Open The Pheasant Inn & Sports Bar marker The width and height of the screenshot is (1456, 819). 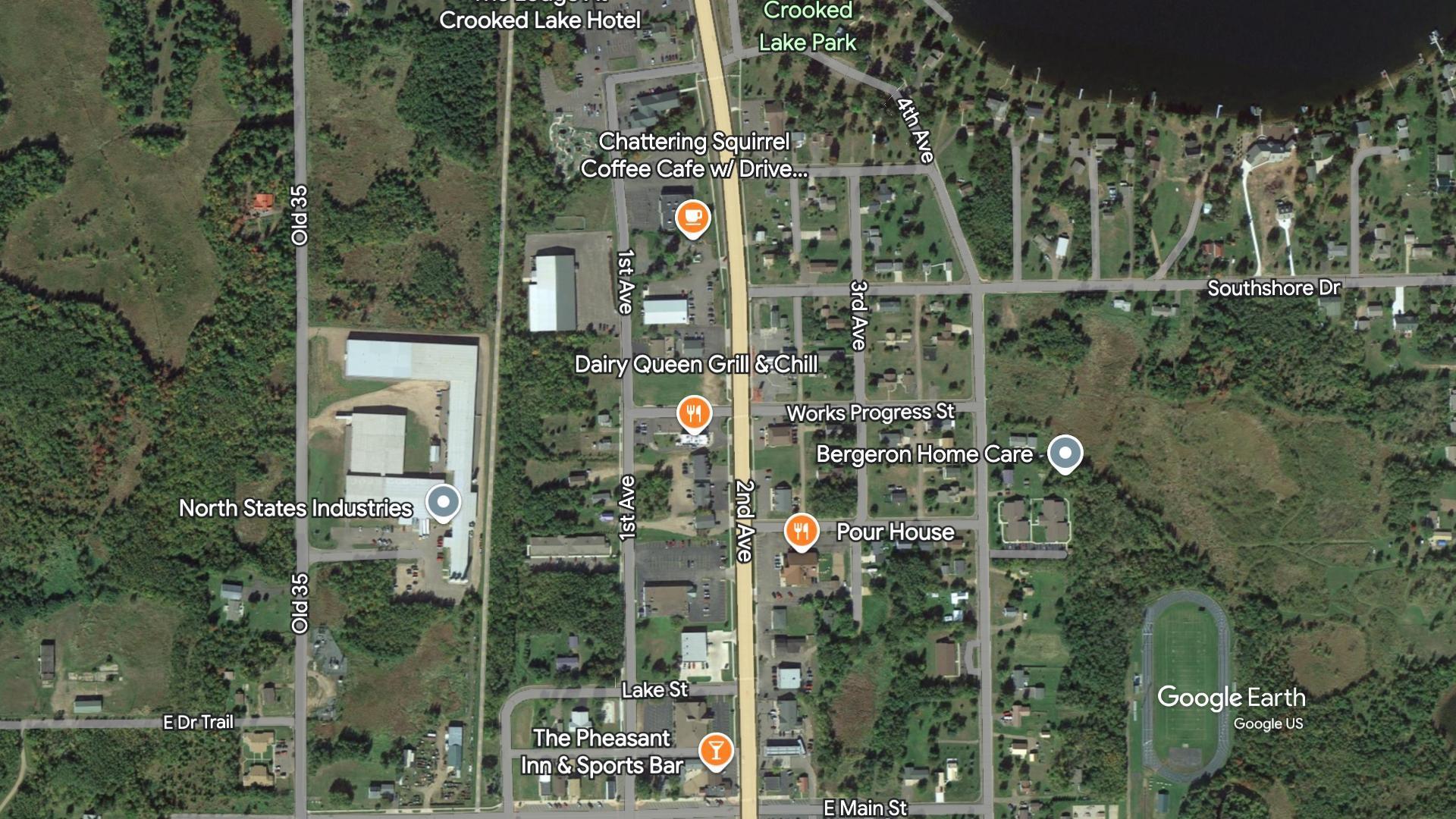click(x=714, y=750)
